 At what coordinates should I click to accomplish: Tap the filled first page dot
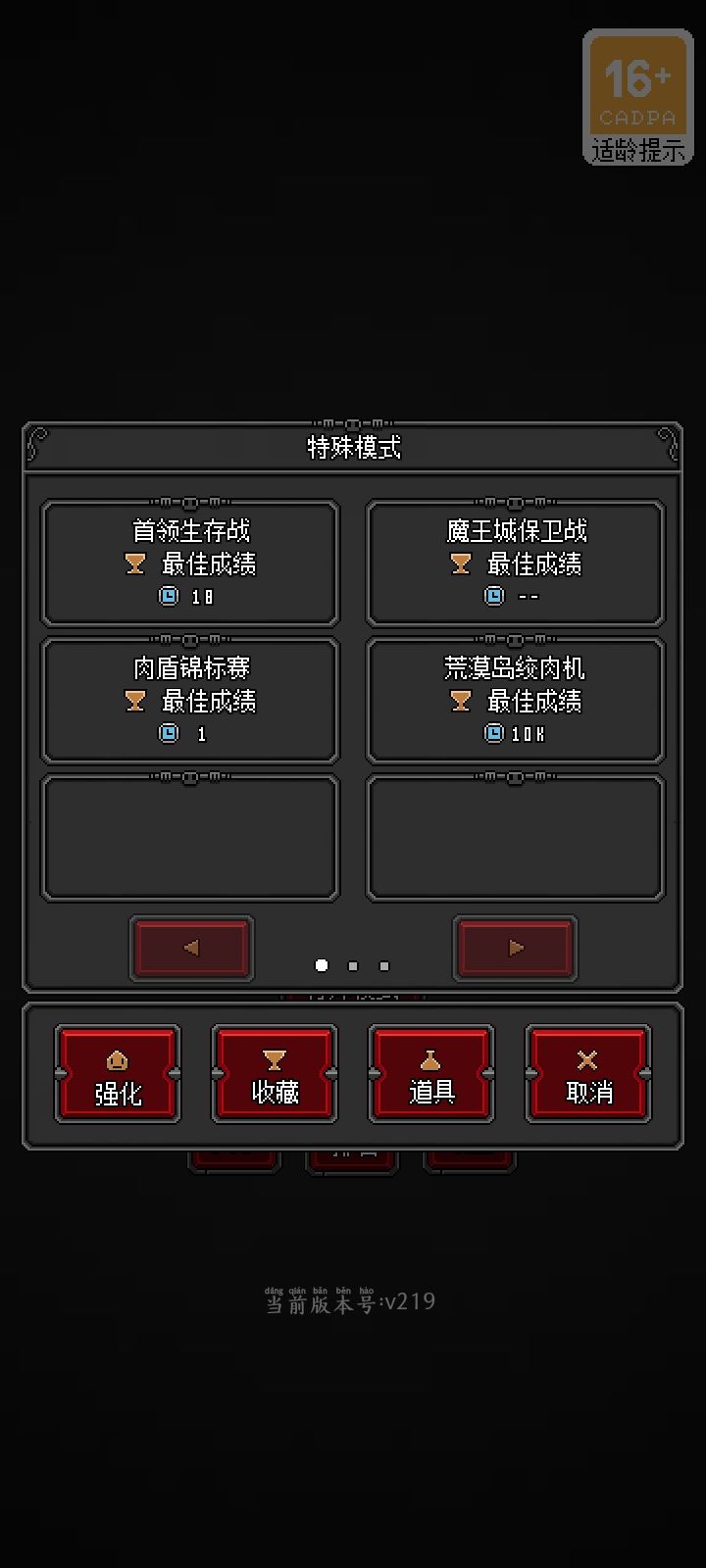(x=322, y=965)
